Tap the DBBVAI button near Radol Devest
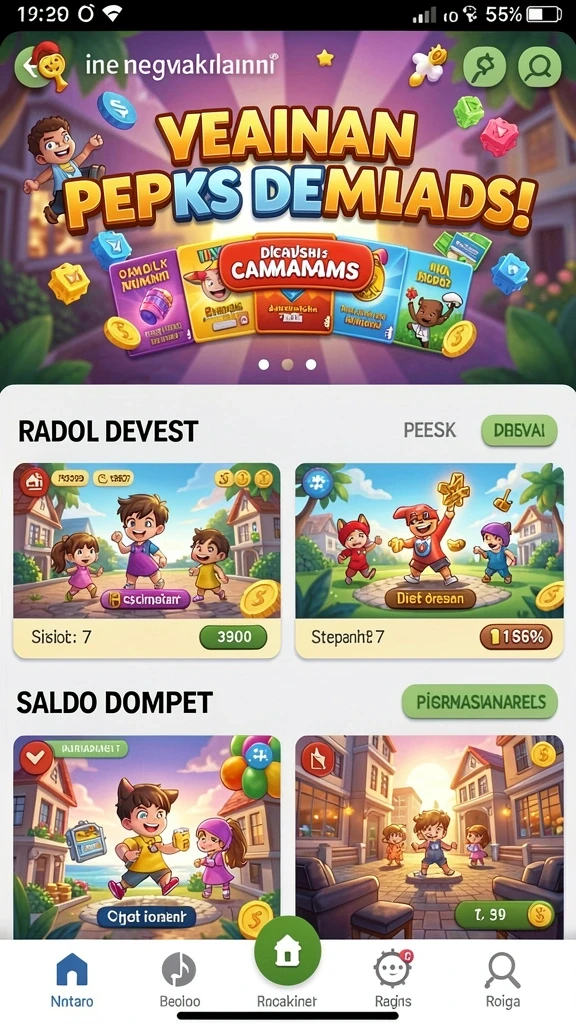Viewport: 576px width, 1024px height. (519, 431)
